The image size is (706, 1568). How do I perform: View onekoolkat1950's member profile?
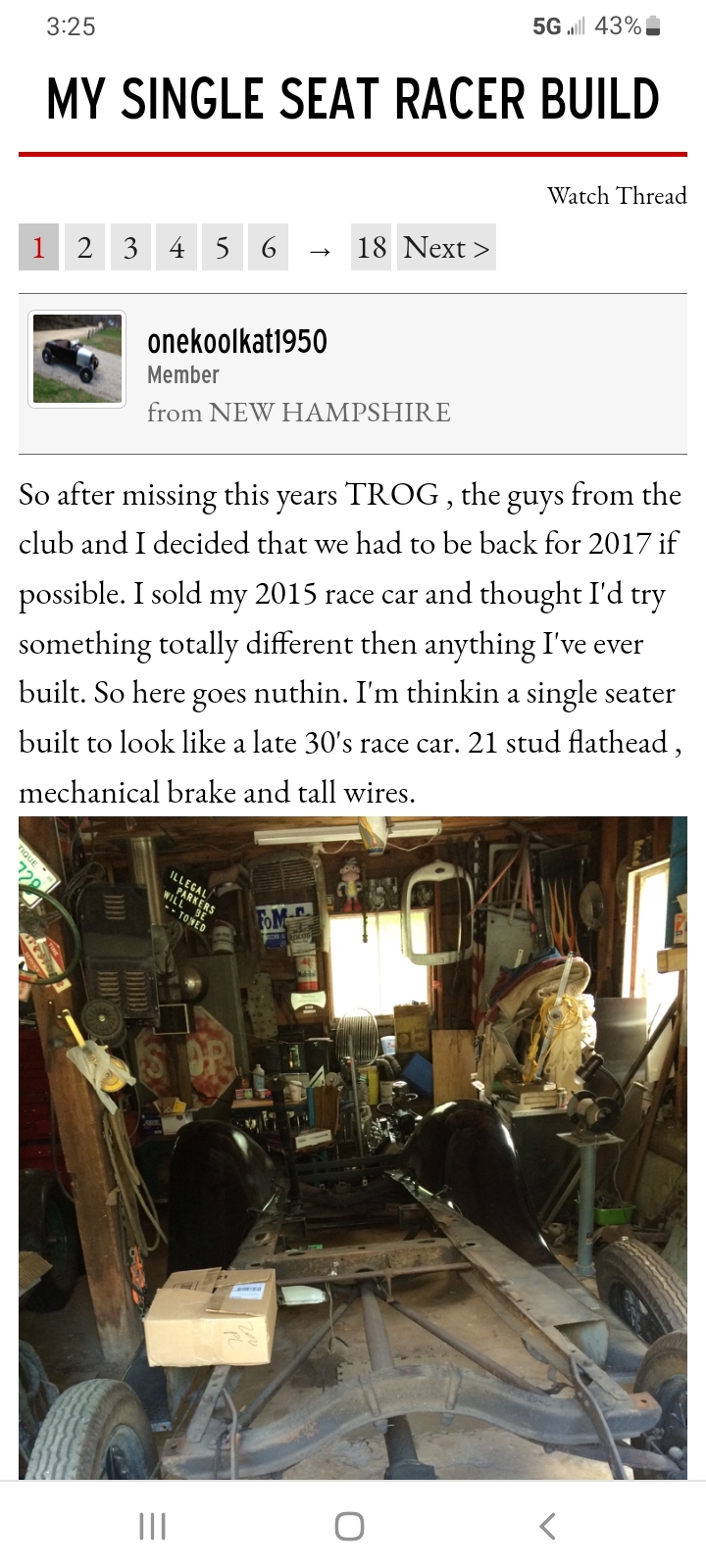coord(236,341)
